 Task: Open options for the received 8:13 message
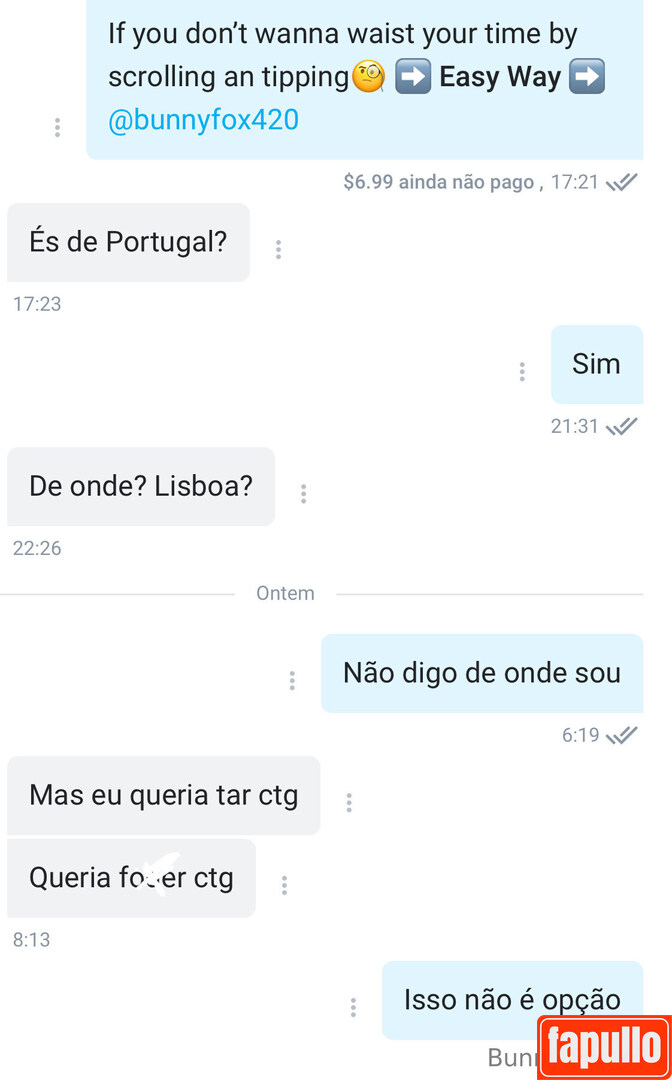coord(285,885)
